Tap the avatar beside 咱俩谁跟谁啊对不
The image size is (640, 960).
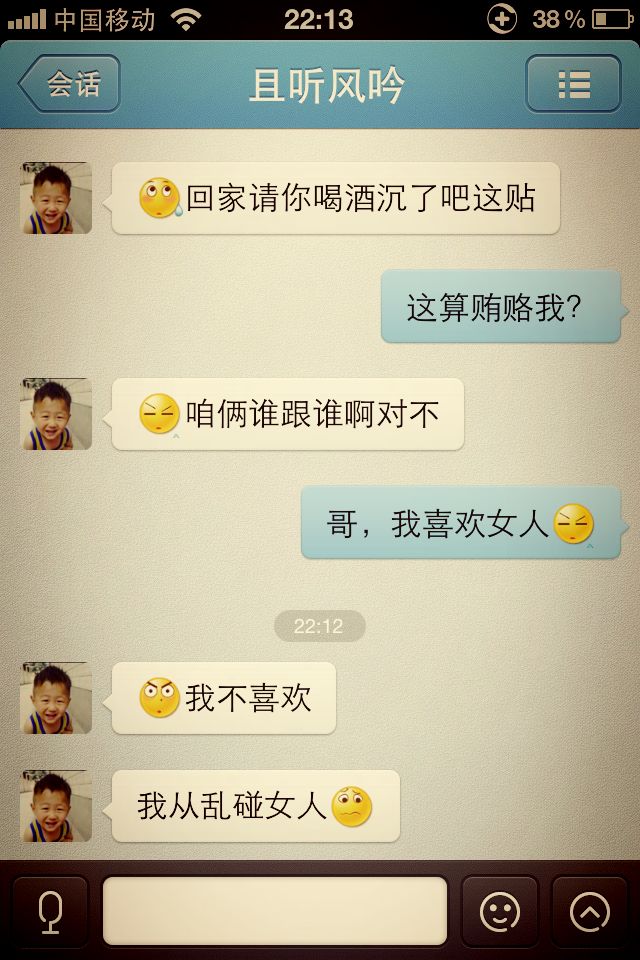point(57,414)
